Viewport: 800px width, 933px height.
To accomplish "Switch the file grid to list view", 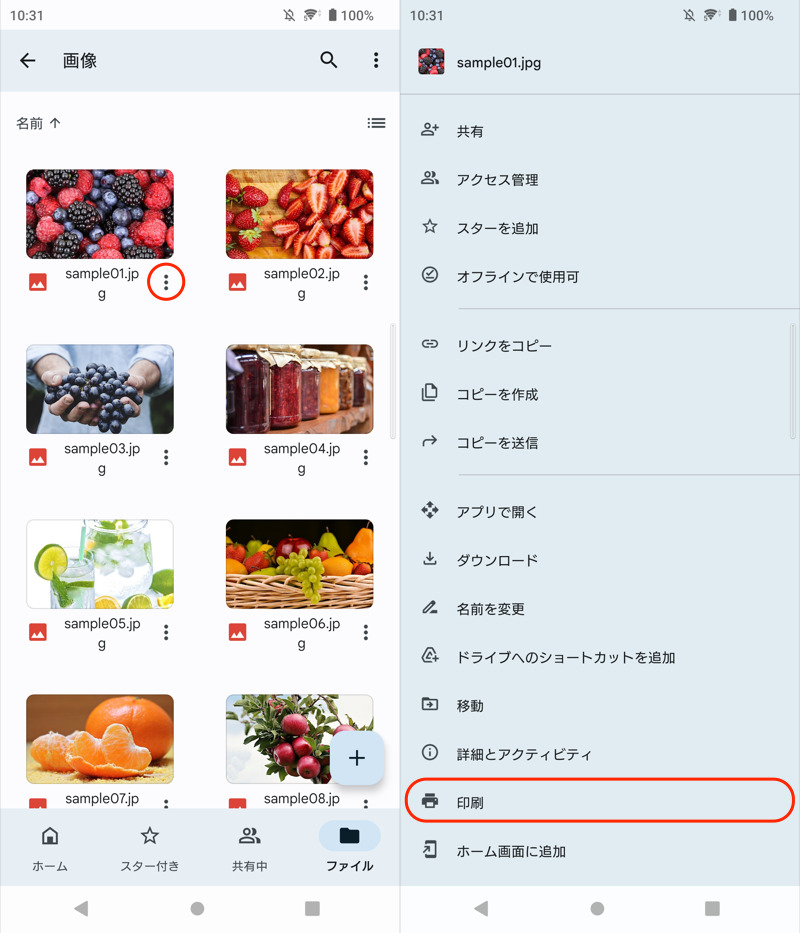I will [376, 123].
